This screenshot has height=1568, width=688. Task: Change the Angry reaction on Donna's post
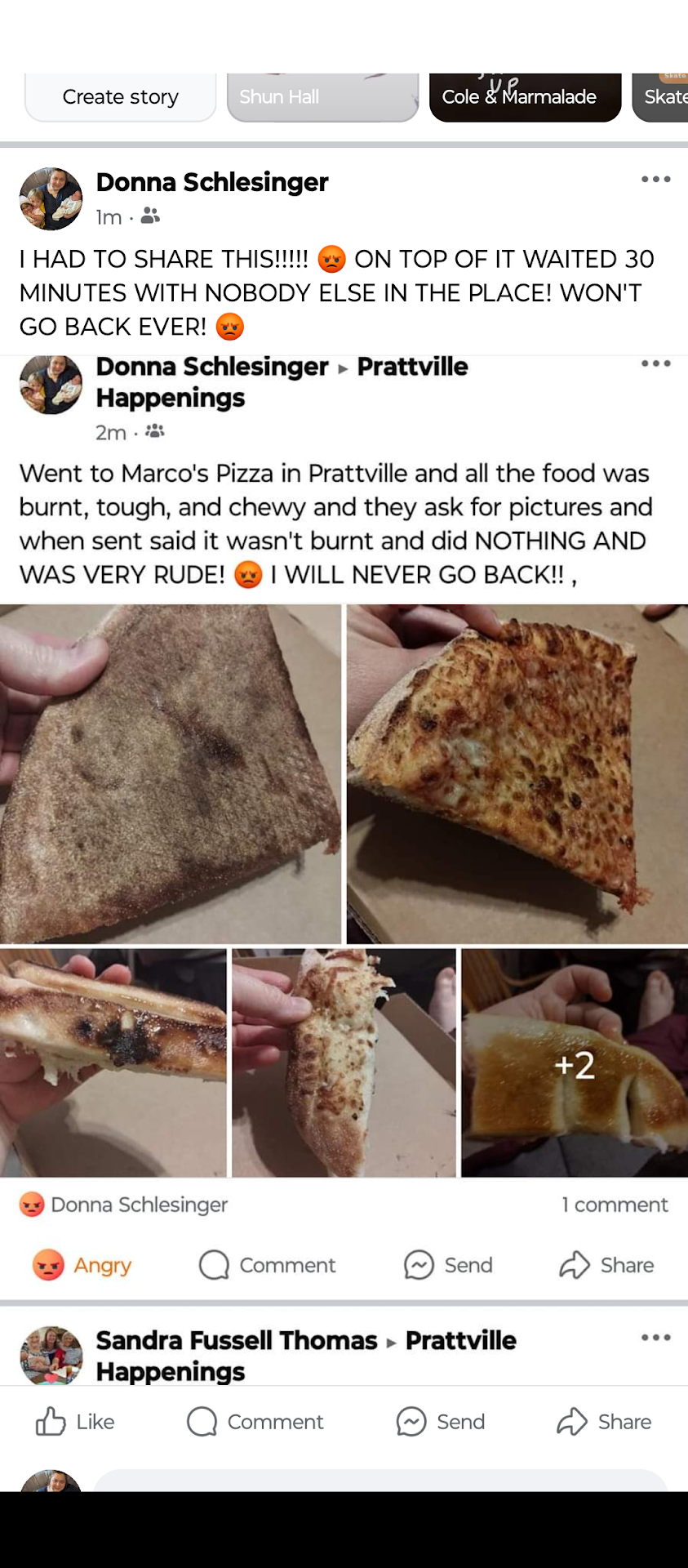(x=82, y=1265)
